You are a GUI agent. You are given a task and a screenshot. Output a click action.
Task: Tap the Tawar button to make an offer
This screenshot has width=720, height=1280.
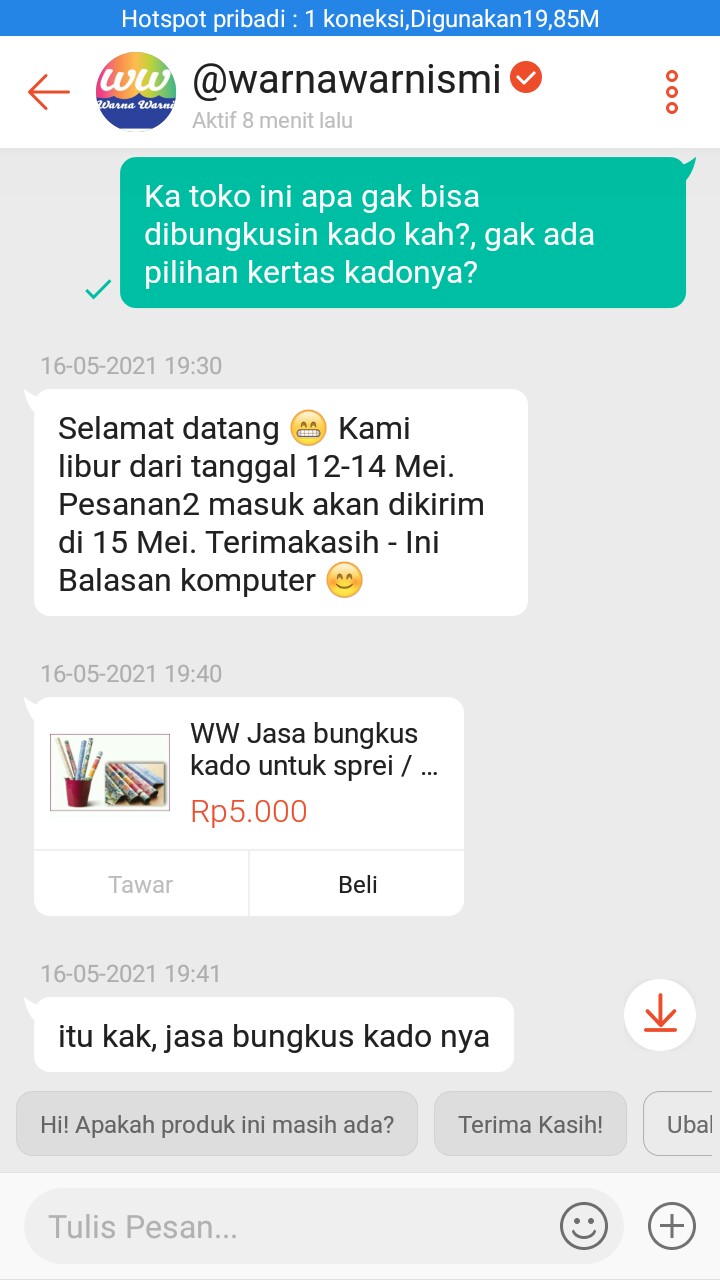[x=140, y=883]
